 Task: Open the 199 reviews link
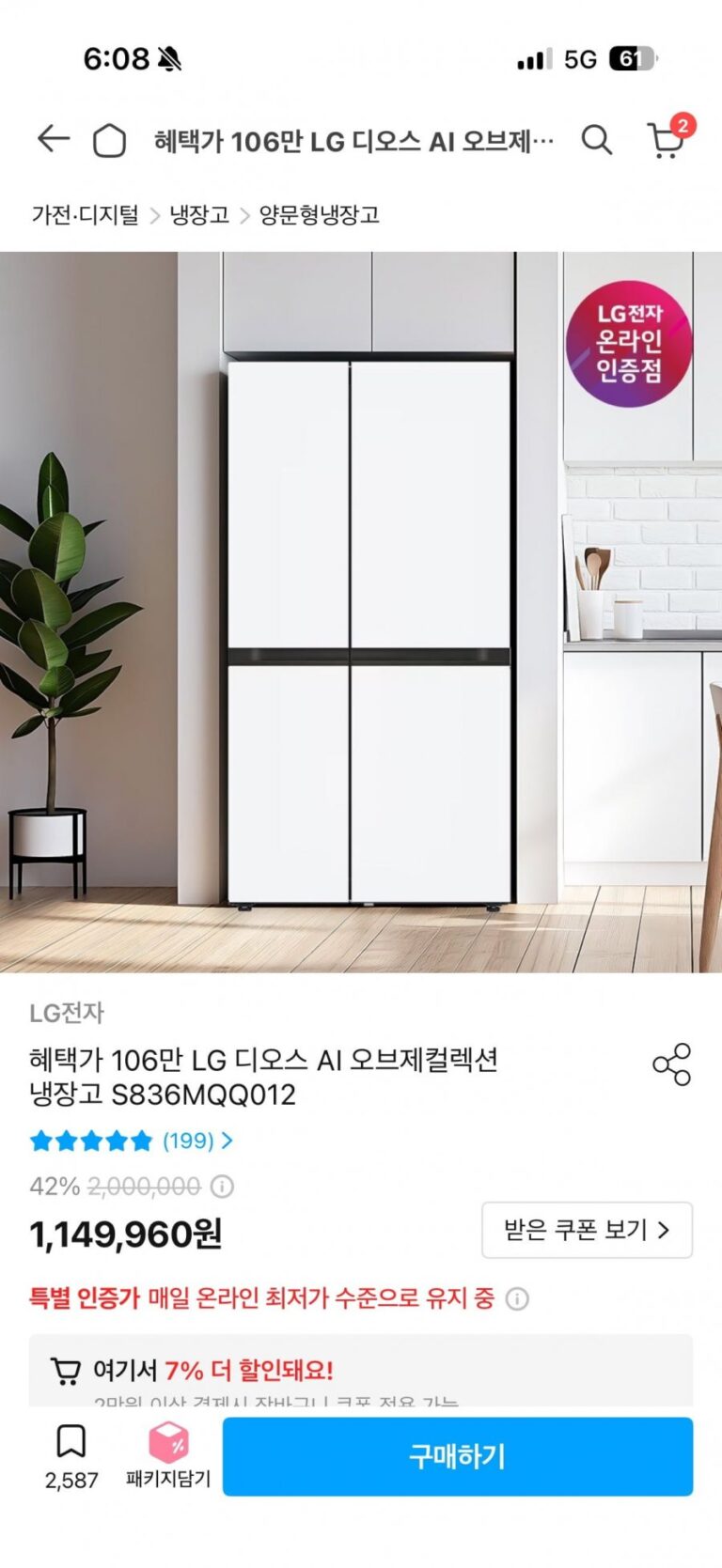point(196,1141)
